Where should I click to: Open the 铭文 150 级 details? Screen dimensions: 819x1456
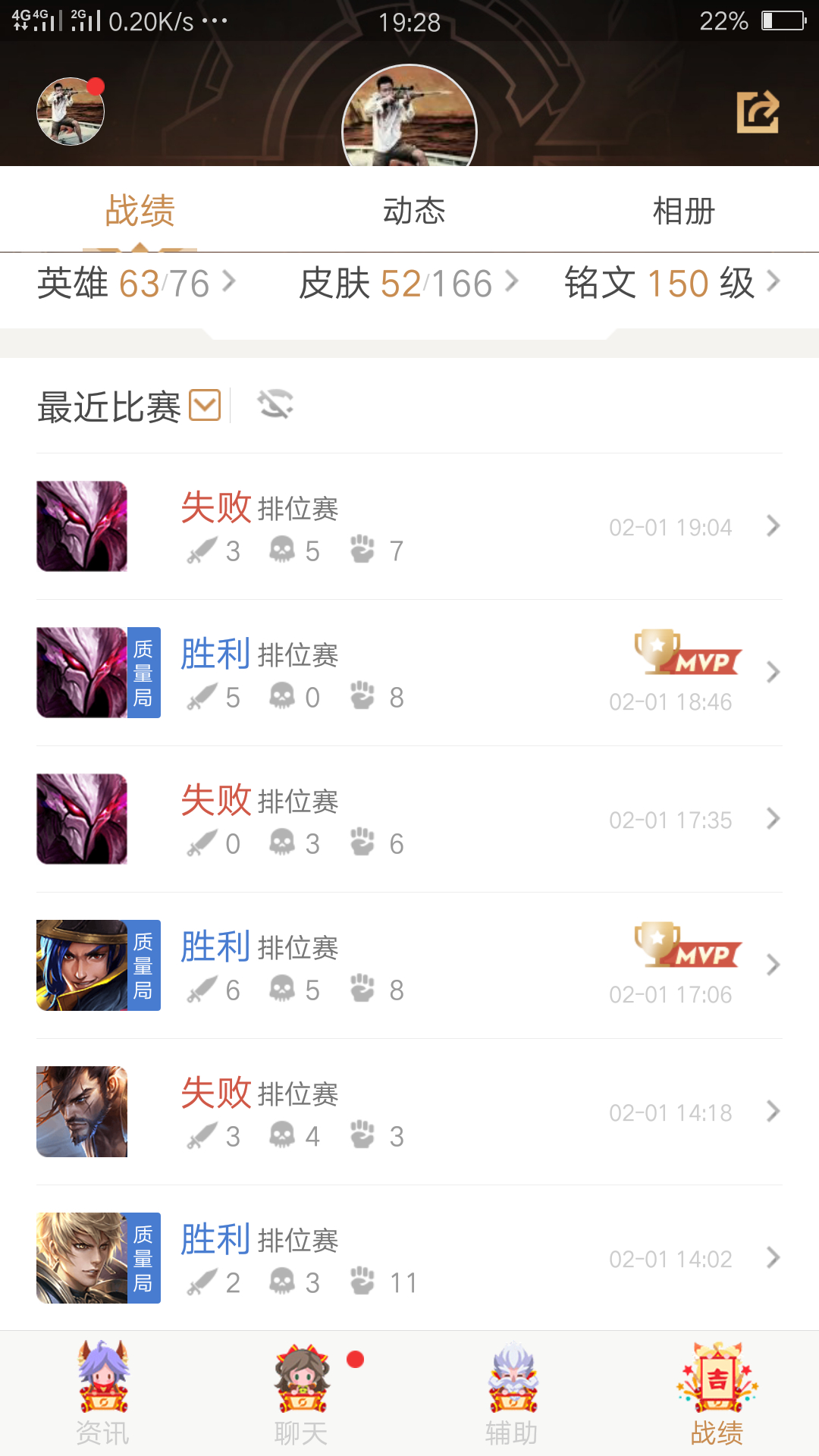point(672,284)
